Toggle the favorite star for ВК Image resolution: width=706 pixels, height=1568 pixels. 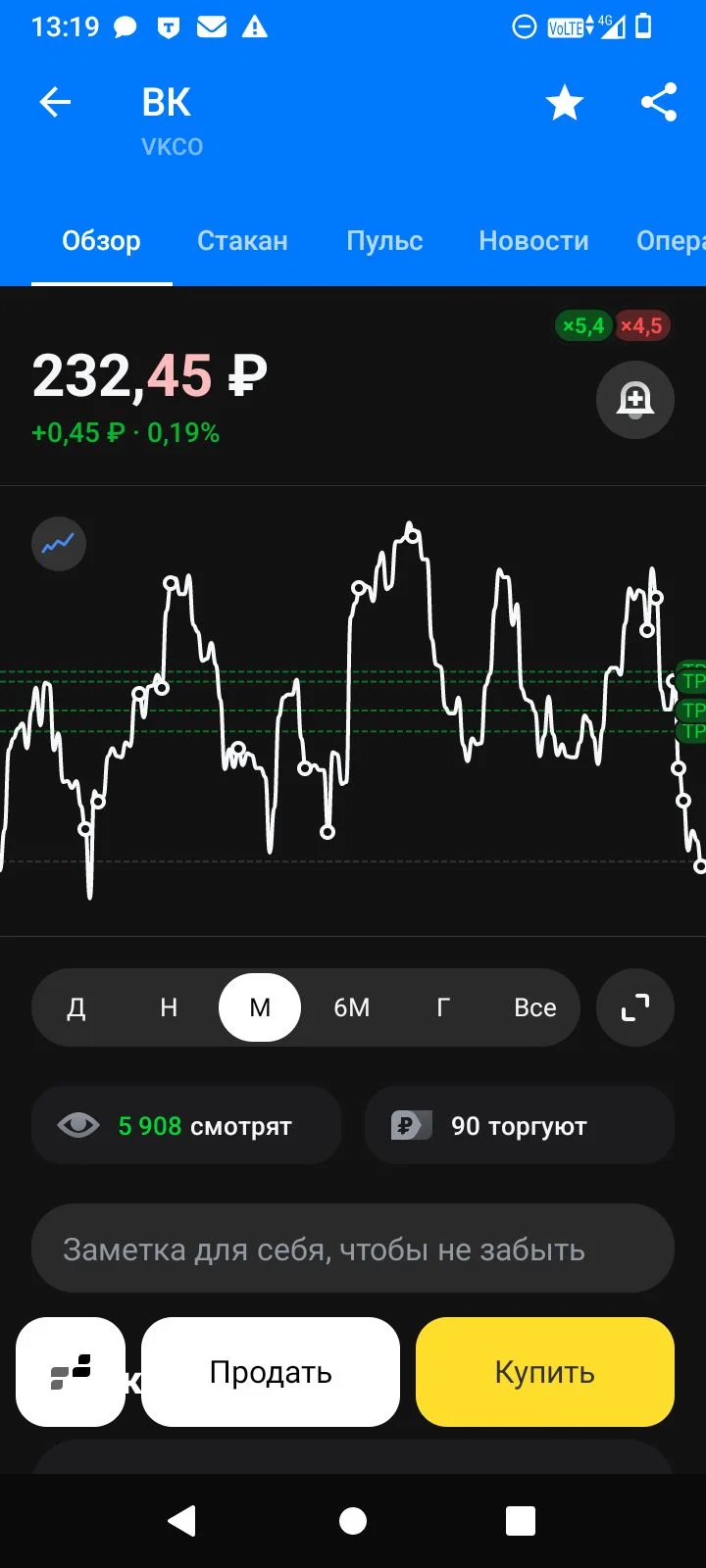pyautogui.click(x=565, y=102)
